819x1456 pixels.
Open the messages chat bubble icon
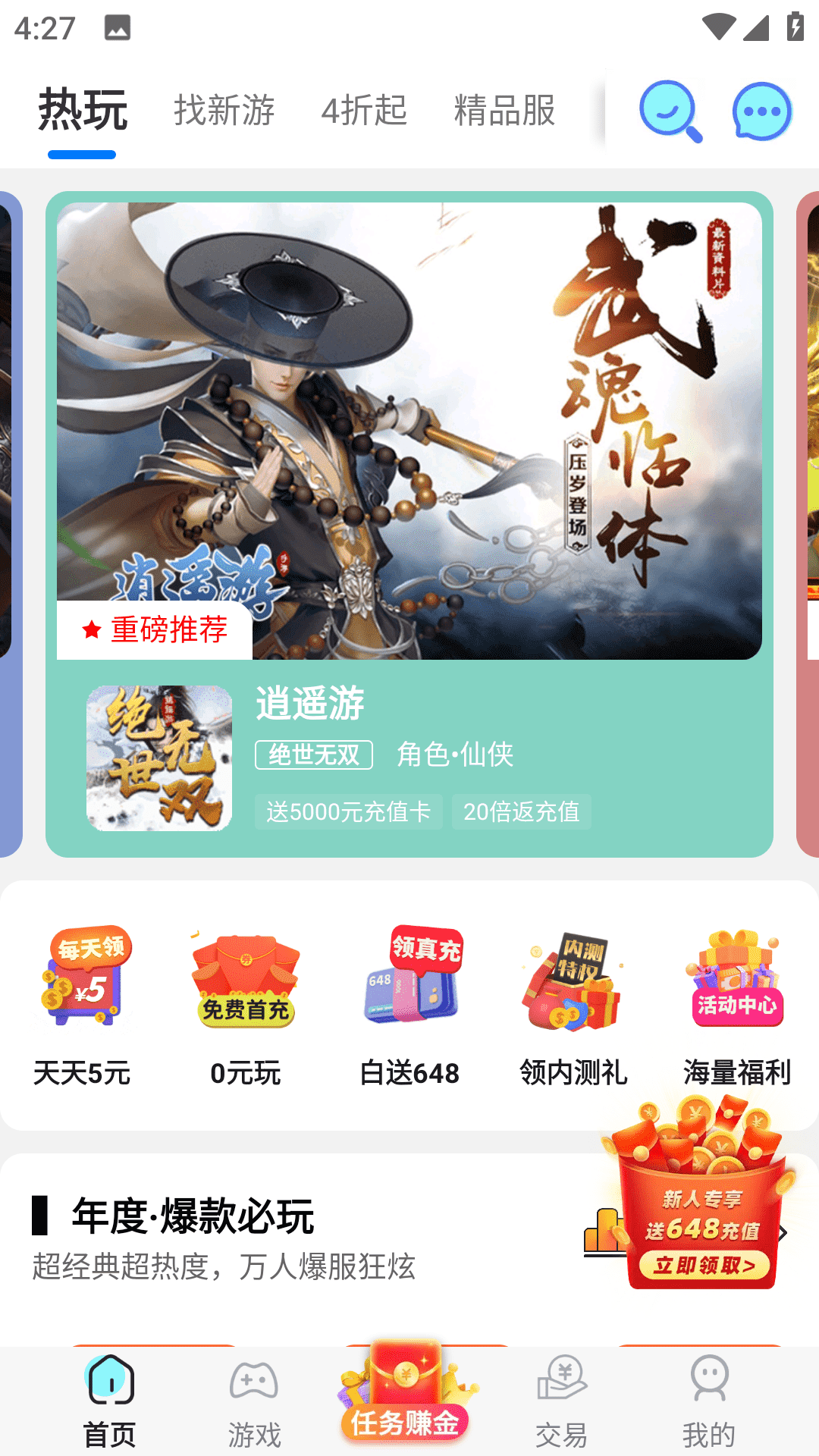(x=761, y=111)
